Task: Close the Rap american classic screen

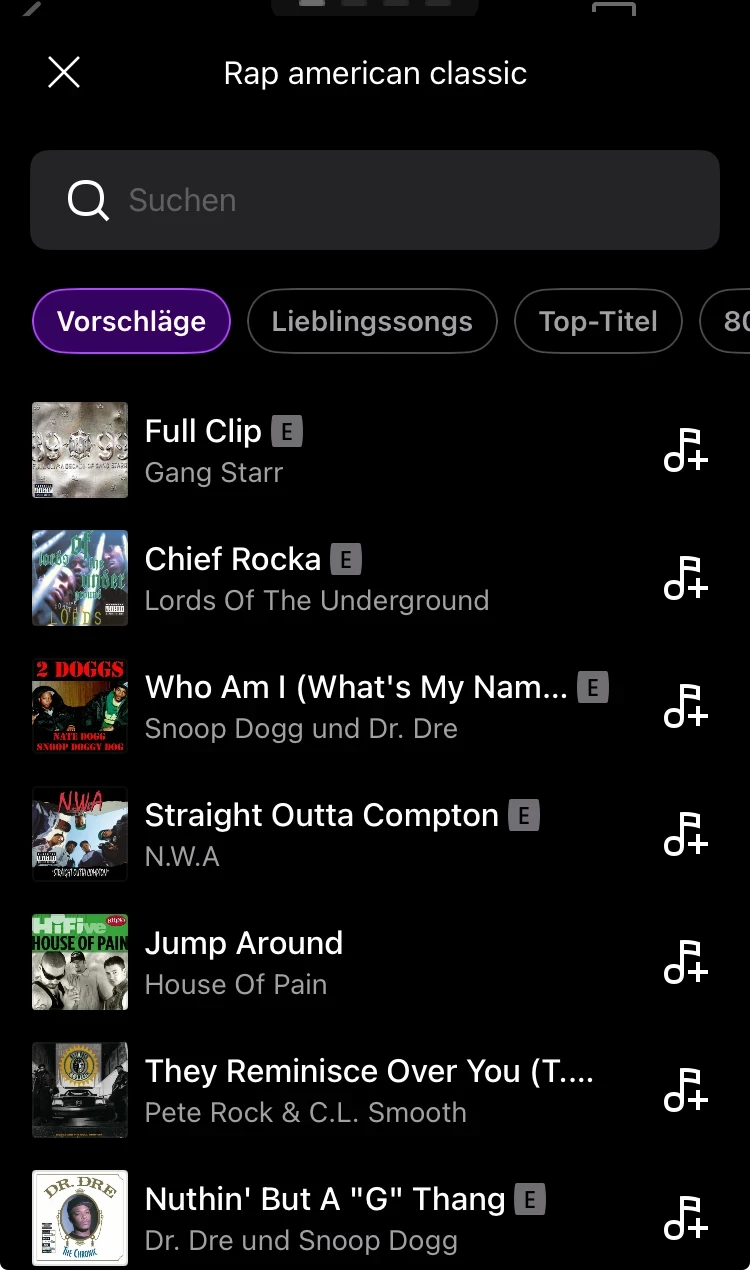Action: coord(64,72)
